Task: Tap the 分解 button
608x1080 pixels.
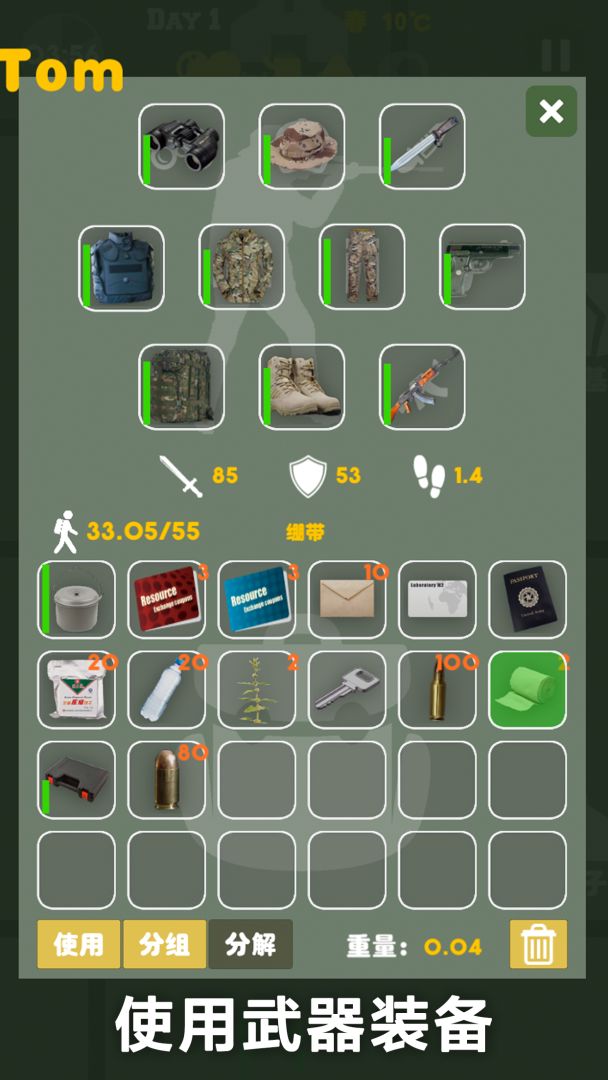Action: coord(250,944)
